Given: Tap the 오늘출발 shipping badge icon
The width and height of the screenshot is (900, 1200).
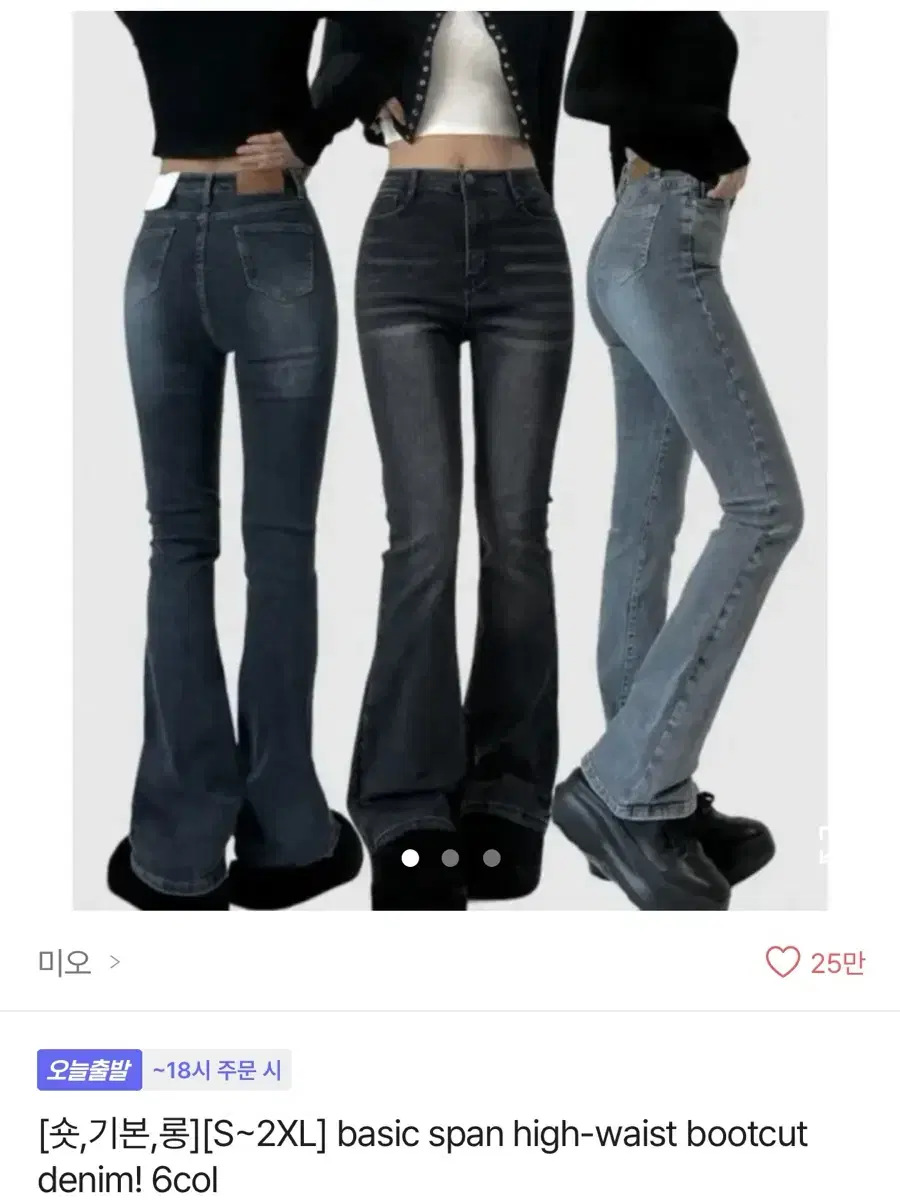Looking at the screenshot, I should (92, 1071).
